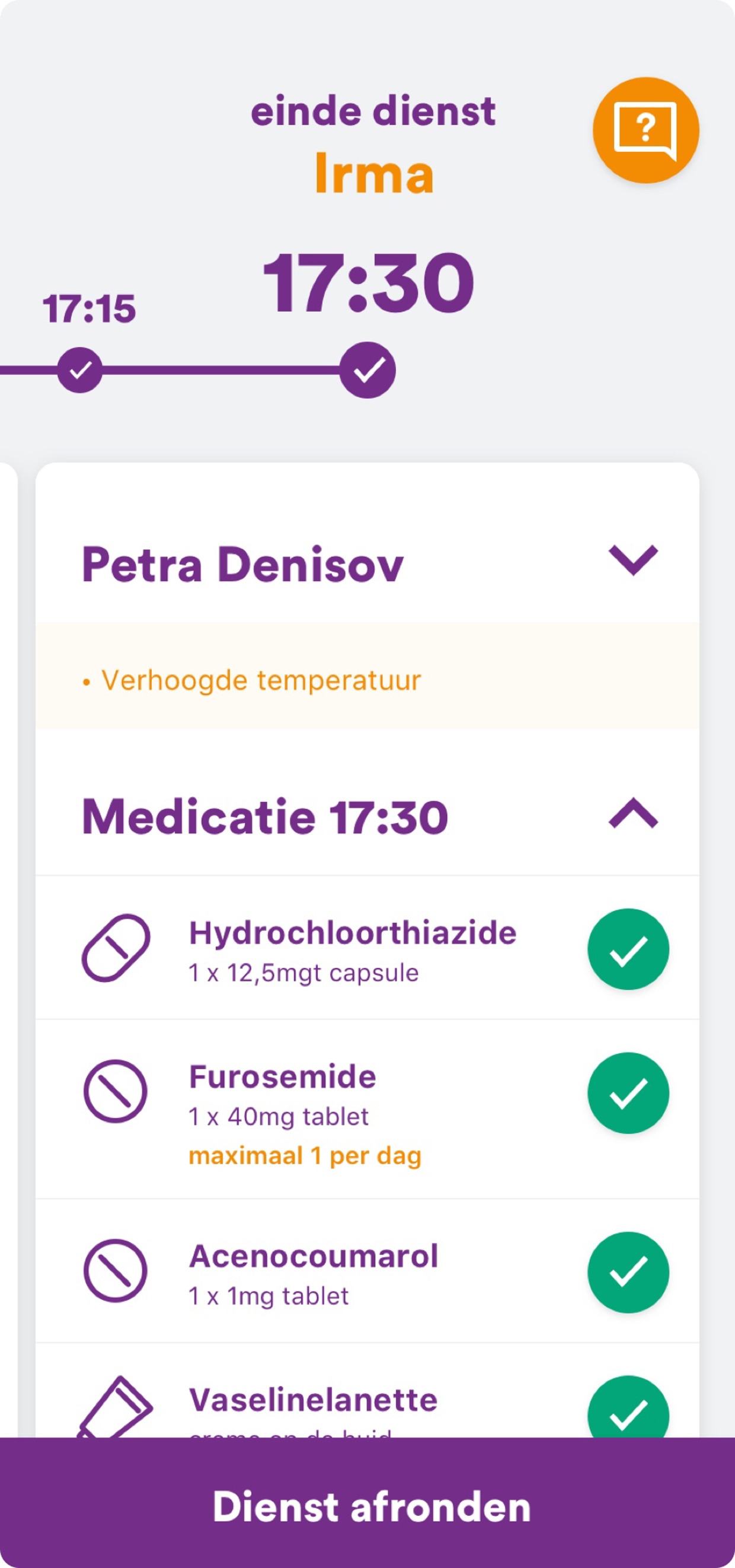Toggle the Vaselinelanette checkmark
This screenshot has height=1568, width=735.
[x=628, y=1411]
